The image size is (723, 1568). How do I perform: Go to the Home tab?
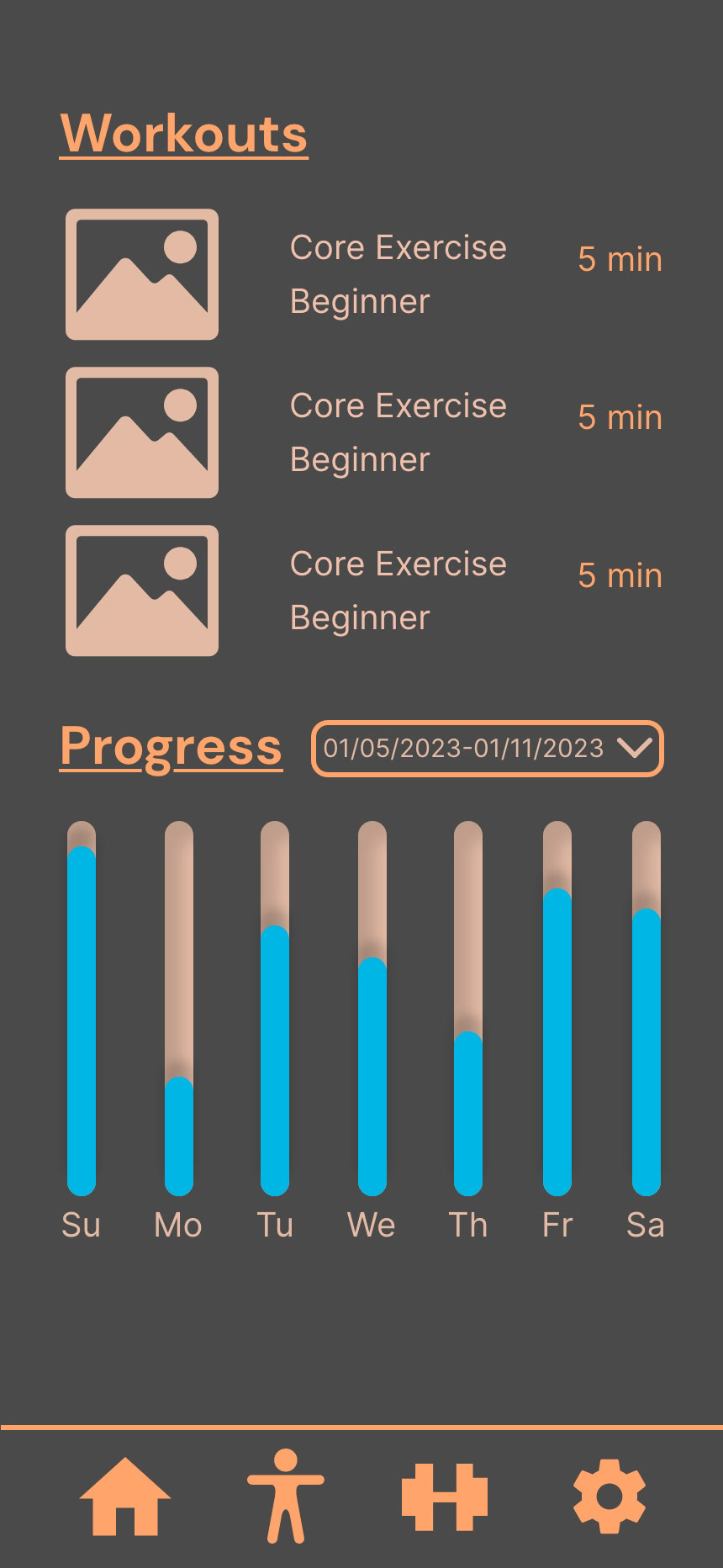coord(125,1496)
